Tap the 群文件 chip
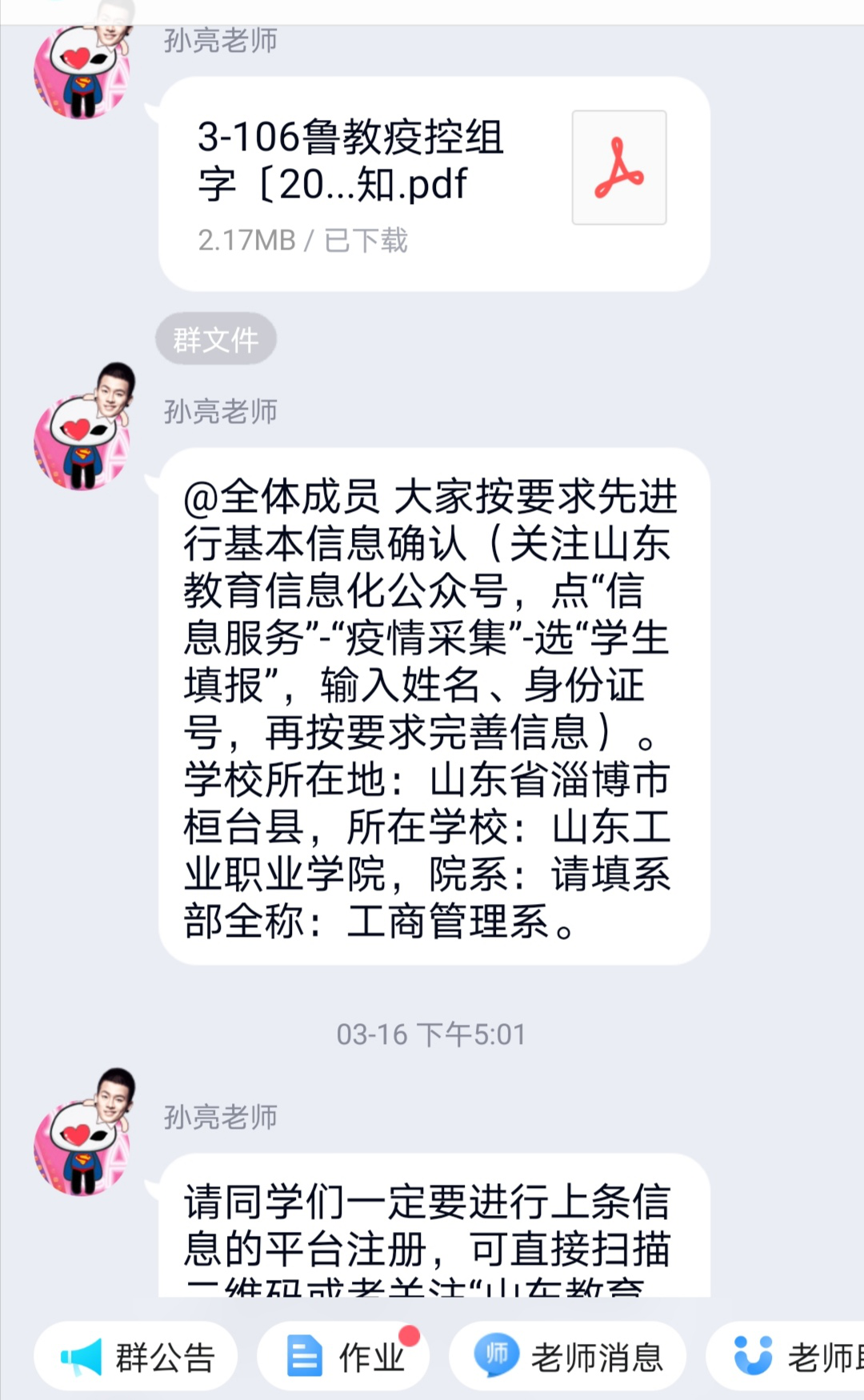The height and width of the screenshot is (1400, 864). point(216,340)
